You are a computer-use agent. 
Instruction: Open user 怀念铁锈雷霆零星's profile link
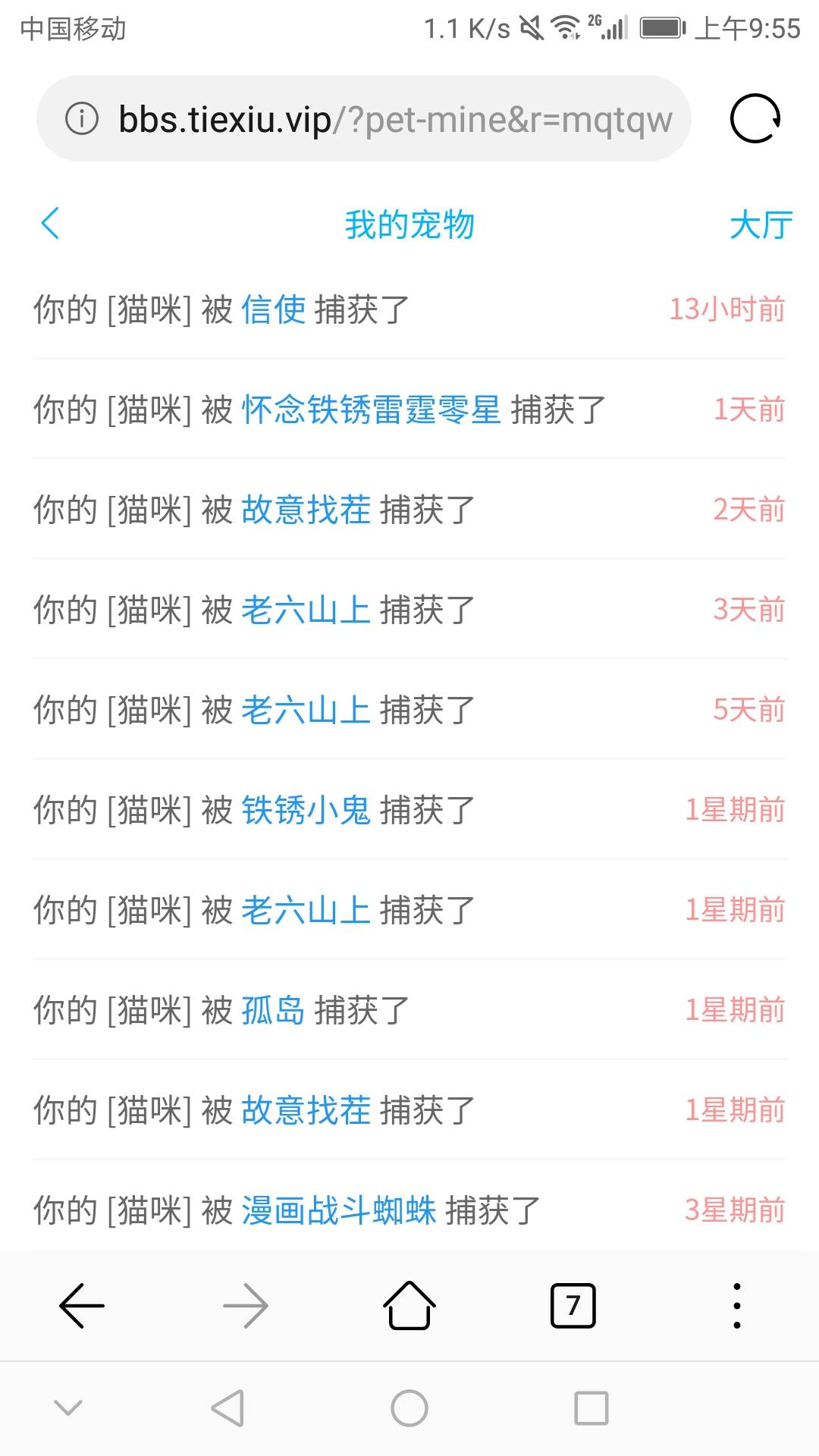pyautogui.click(x=371, y=410)
